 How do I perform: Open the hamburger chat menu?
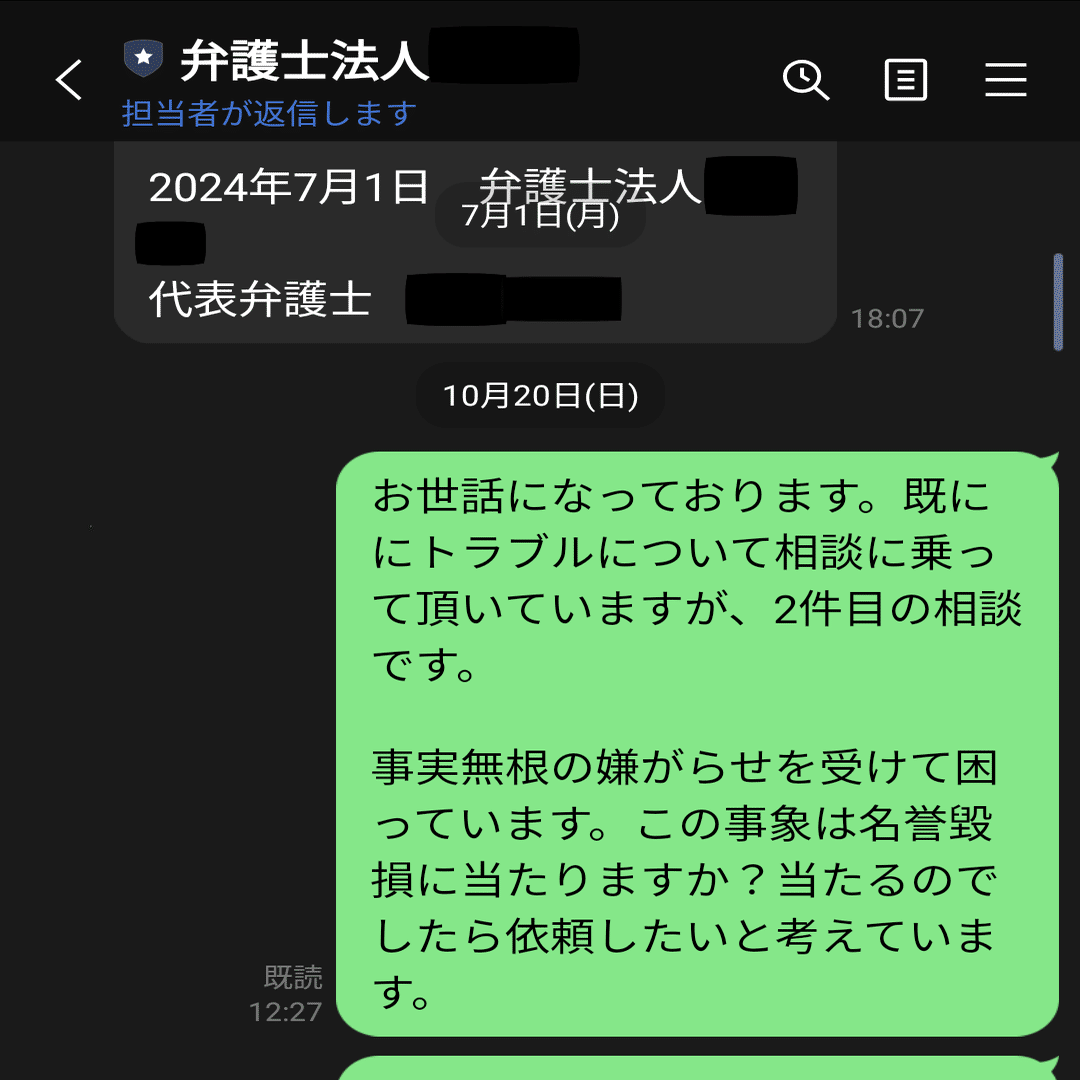(x=1005, y=80)
